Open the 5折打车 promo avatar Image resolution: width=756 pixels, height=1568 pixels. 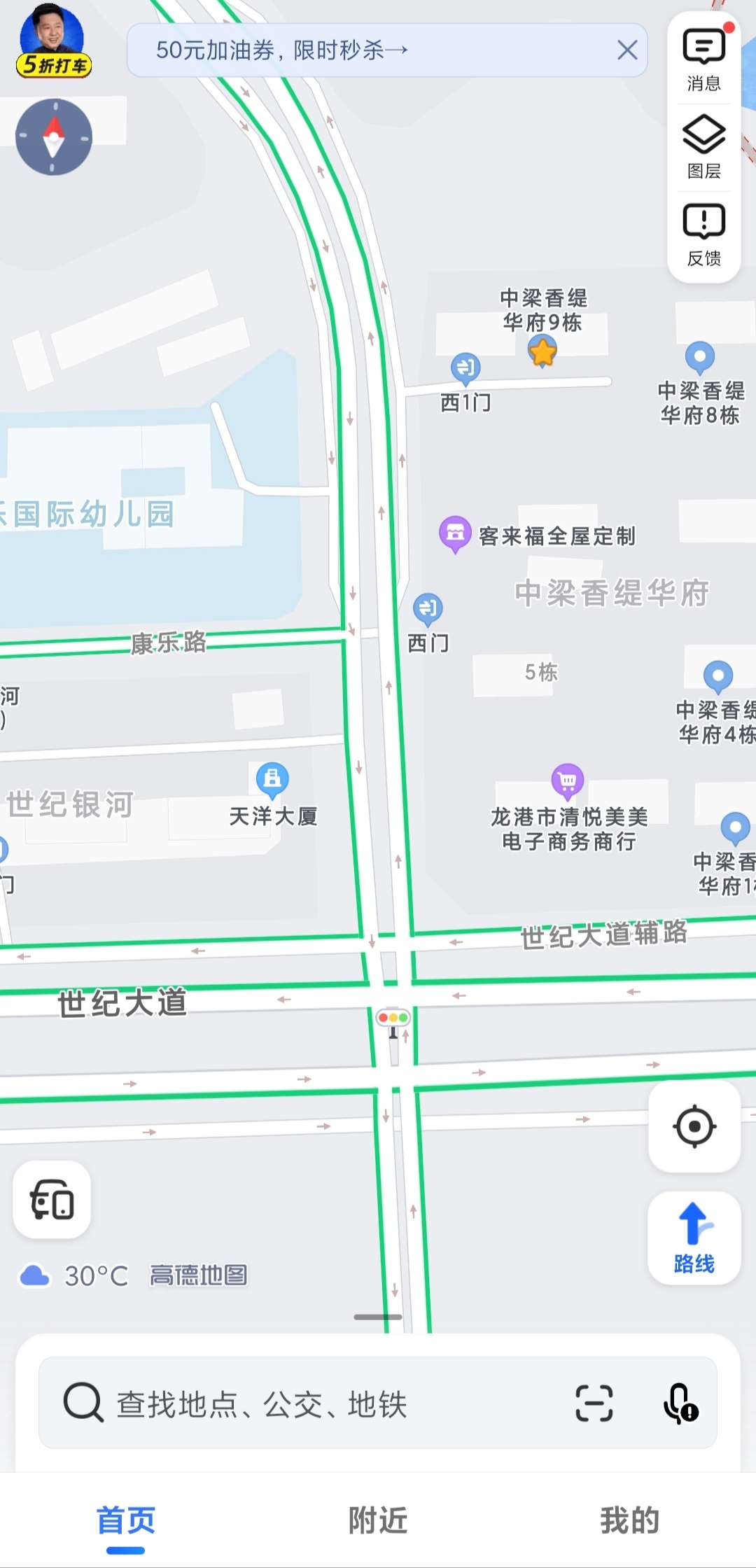pyautogui.click(x=53, y=41)
